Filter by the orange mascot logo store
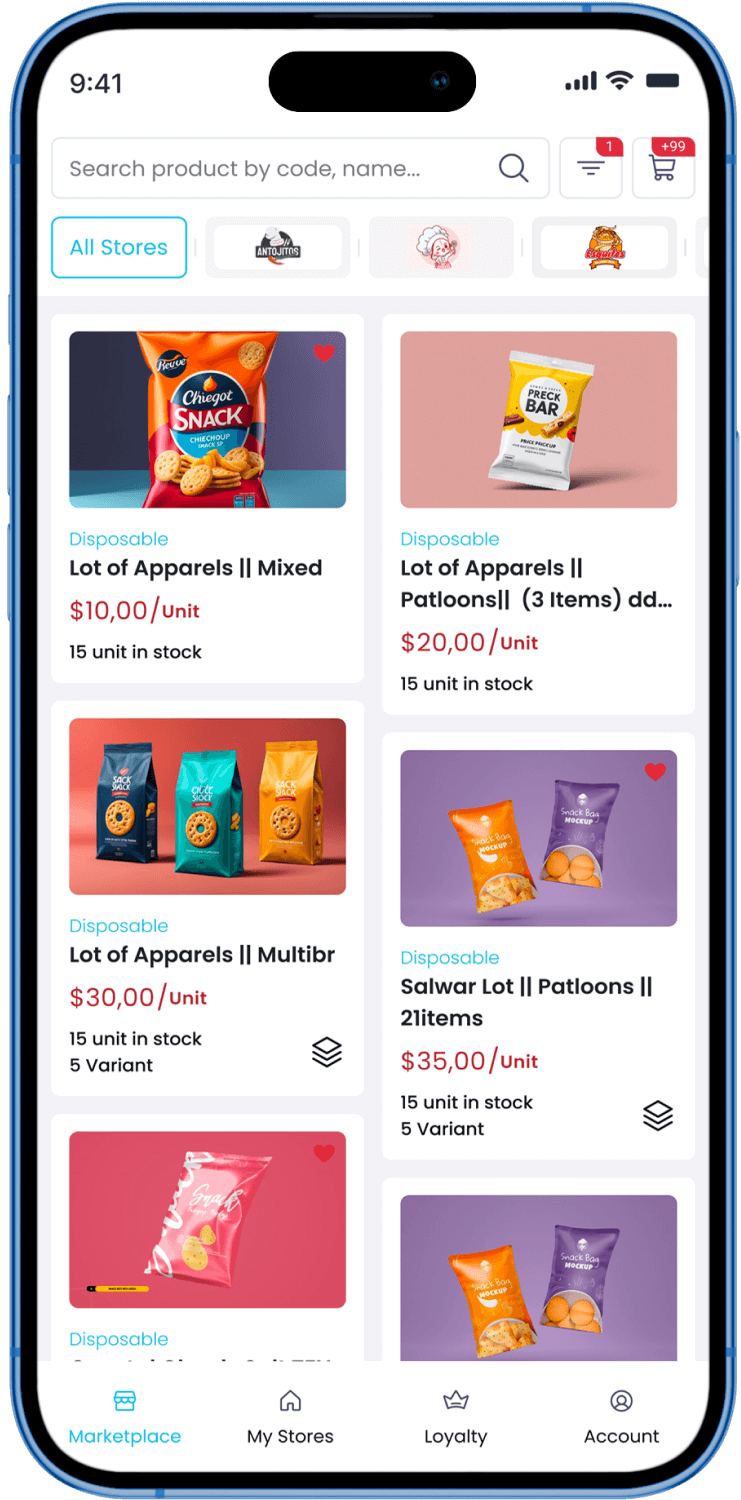 point(604,247)
